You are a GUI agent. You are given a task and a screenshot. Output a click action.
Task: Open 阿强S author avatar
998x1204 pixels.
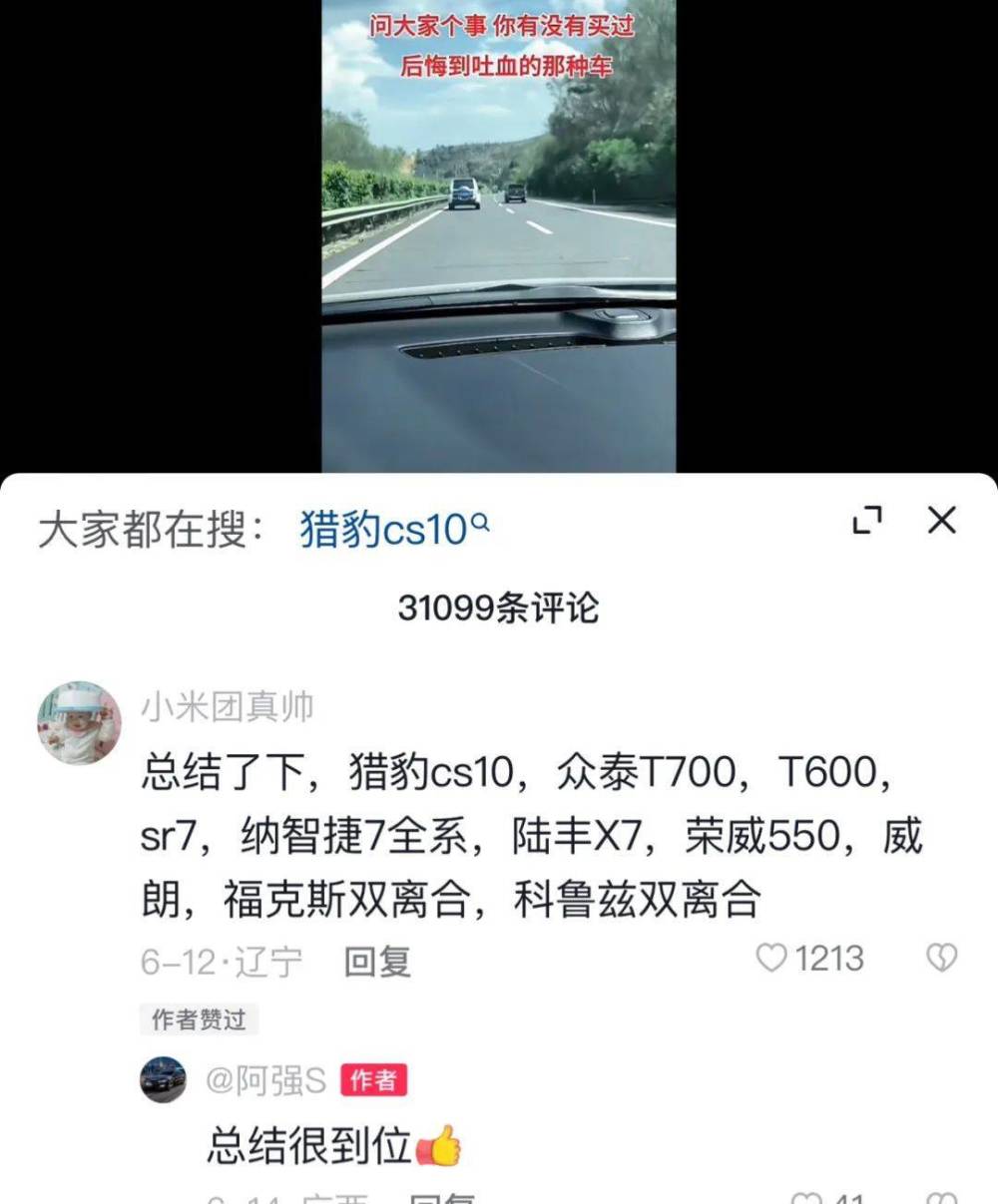(x=163, y=1079)
